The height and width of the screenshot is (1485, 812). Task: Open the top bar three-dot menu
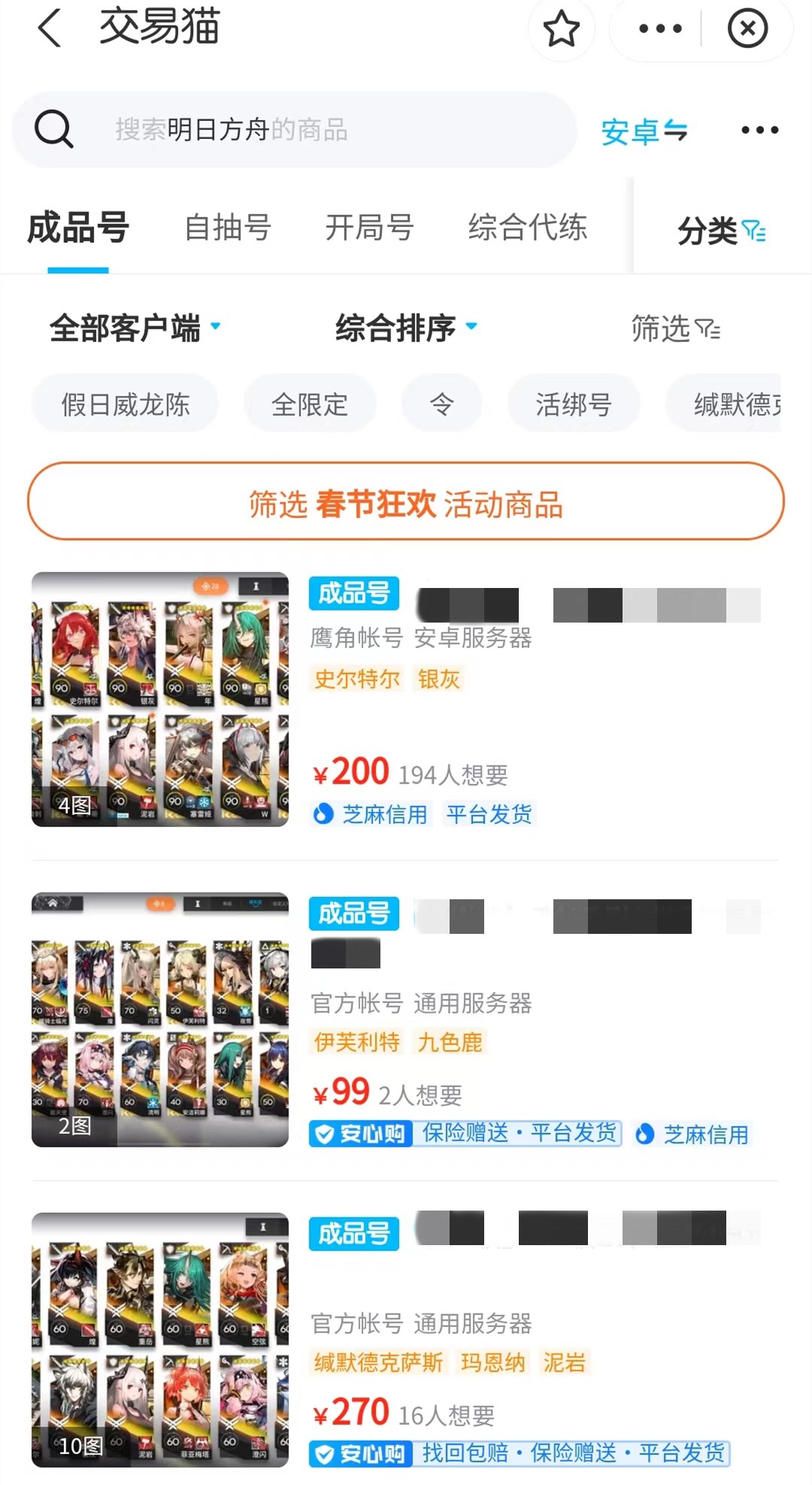point(659,29)
